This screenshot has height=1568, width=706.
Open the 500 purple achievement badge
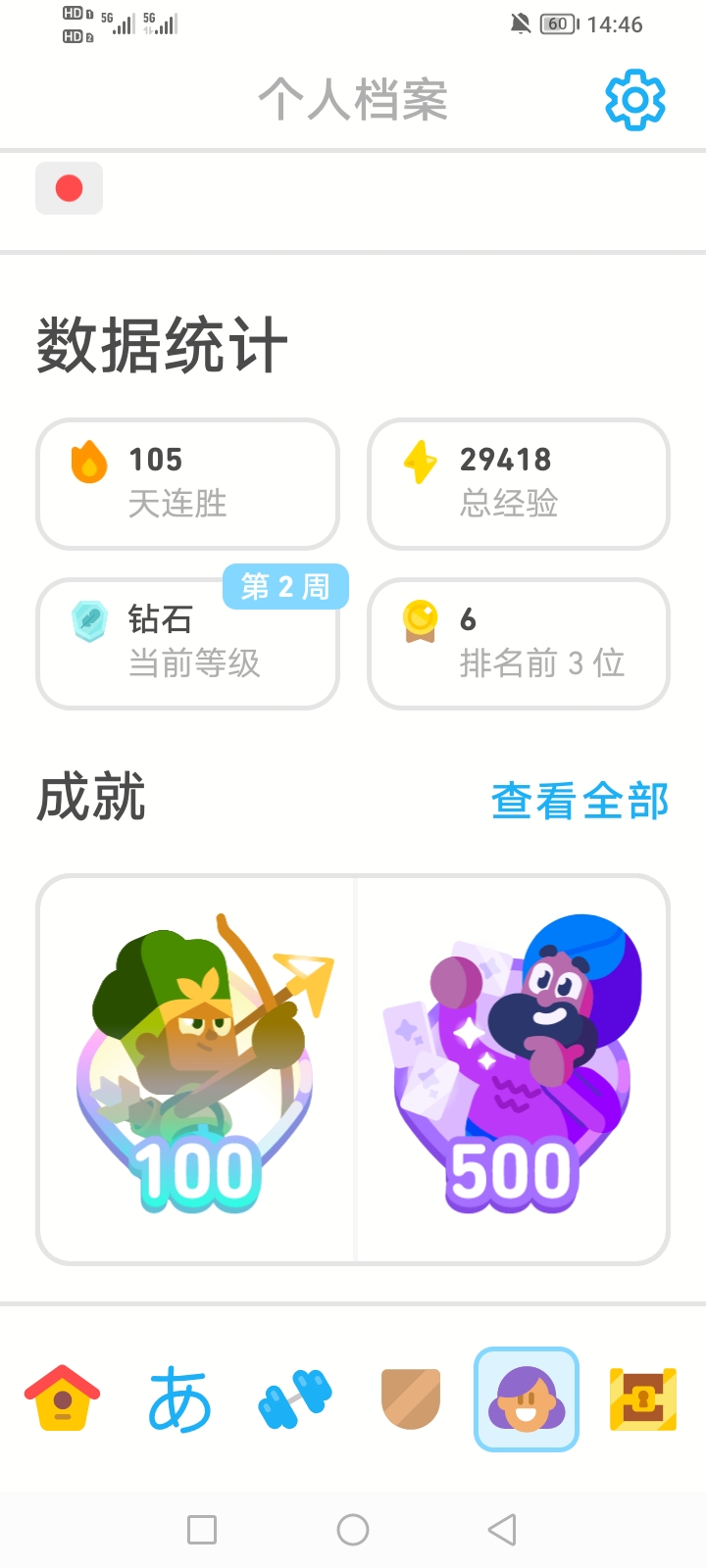pos(513,1069)
